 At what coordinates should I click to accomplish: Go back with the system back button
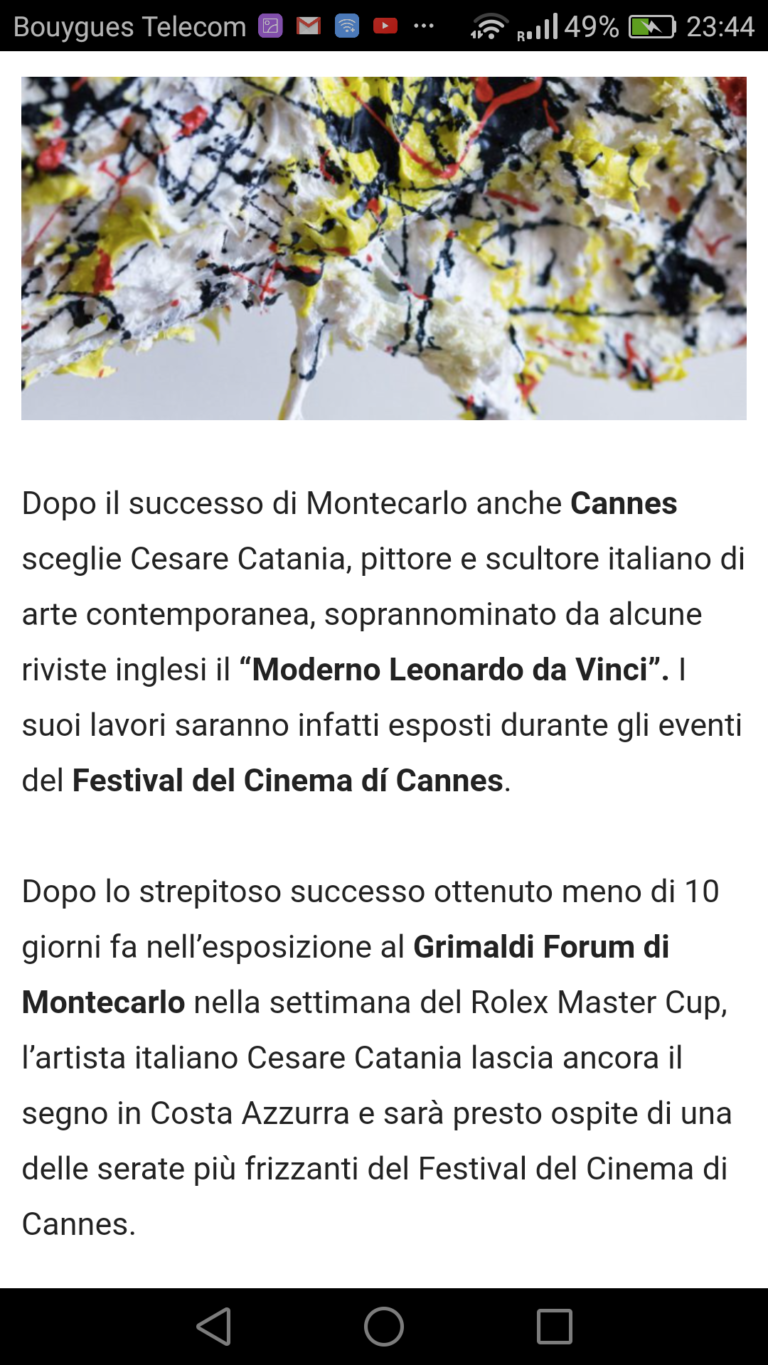click(x=214, y=1326)
